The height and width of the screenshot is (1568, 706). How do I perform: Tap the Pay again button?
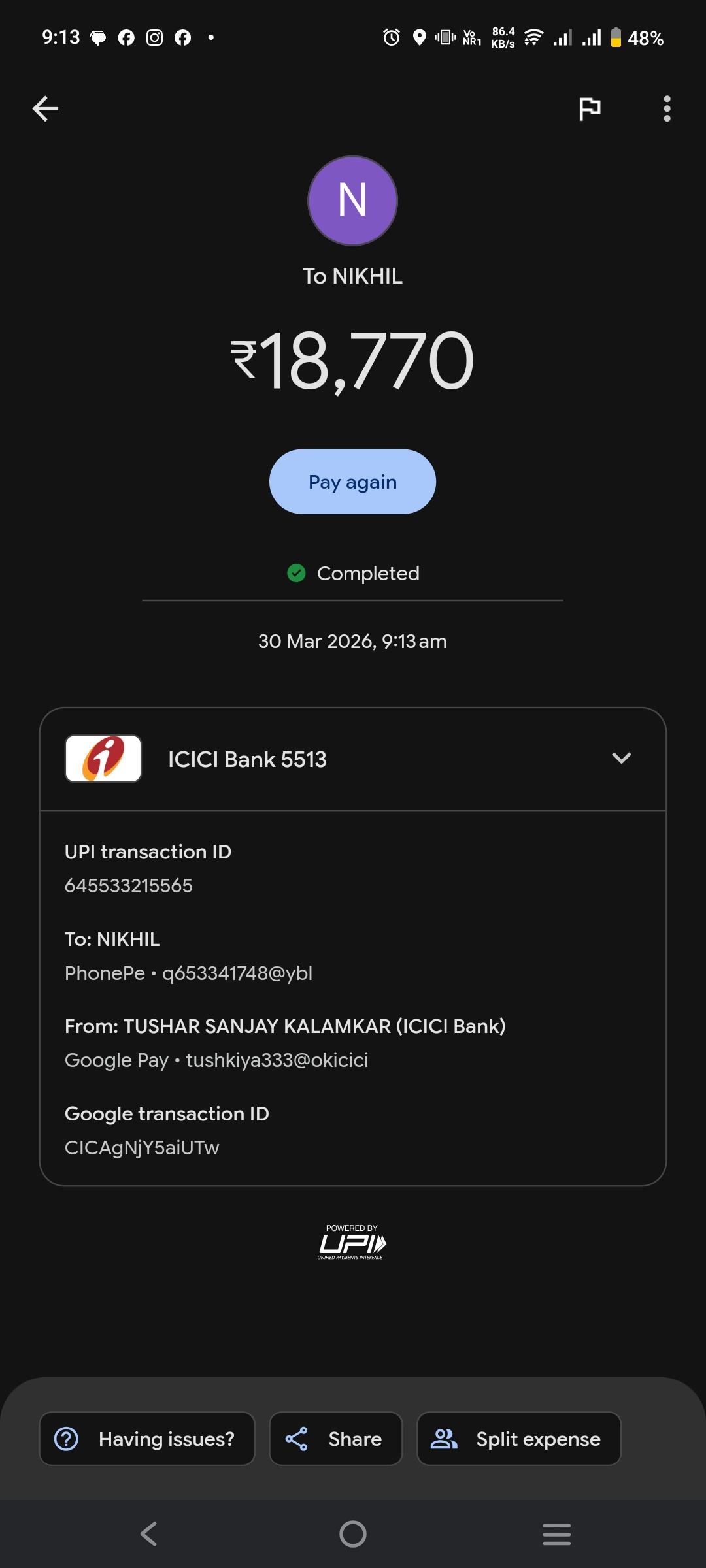[352, 482]
